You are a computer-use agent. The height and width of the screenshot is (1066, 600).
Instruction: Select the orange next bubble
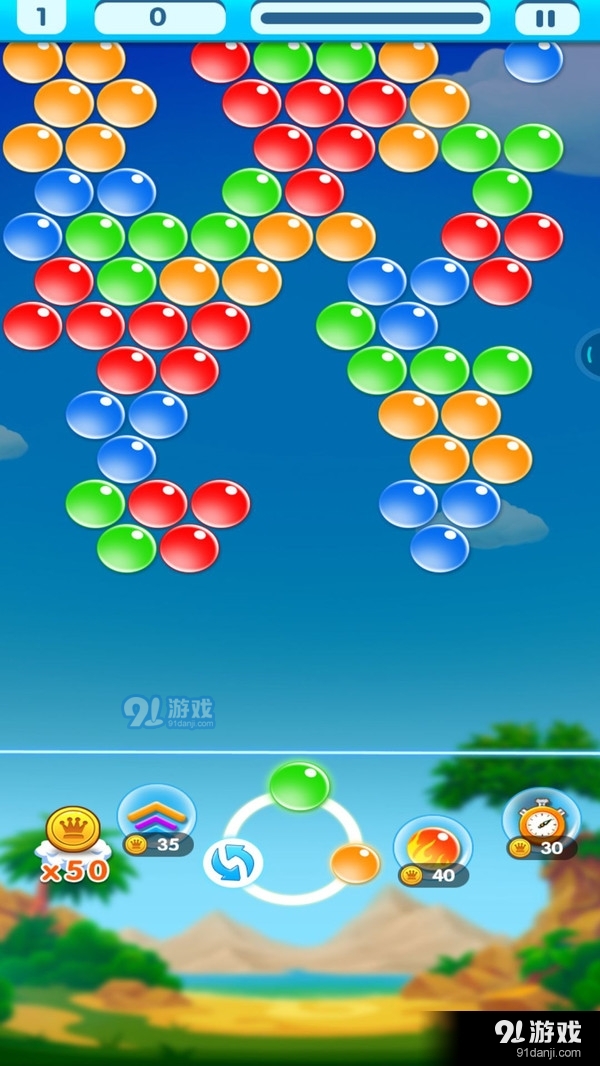(x=355, y=863)
